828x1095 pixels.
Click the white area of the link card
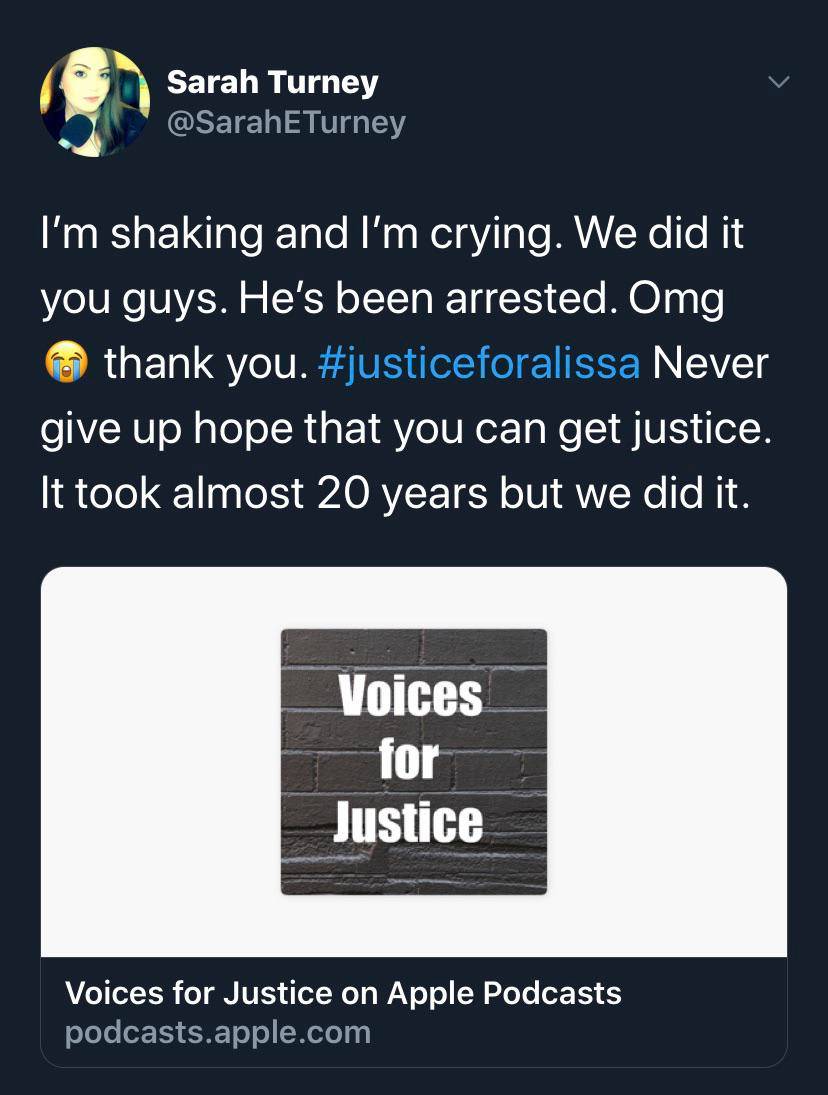(150, 760)
